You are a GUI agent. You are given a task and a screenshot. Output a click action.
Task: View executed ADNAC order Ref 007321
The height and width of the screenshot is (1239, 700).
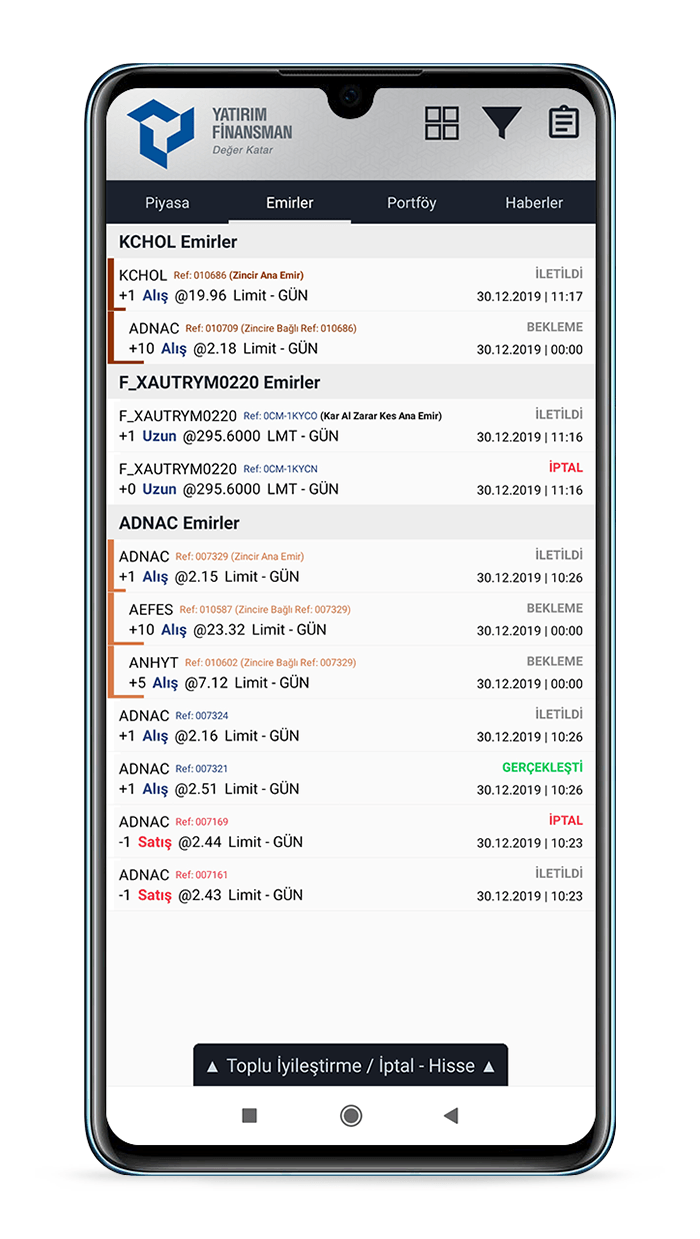pyautogui.click(x=351, y=778)
